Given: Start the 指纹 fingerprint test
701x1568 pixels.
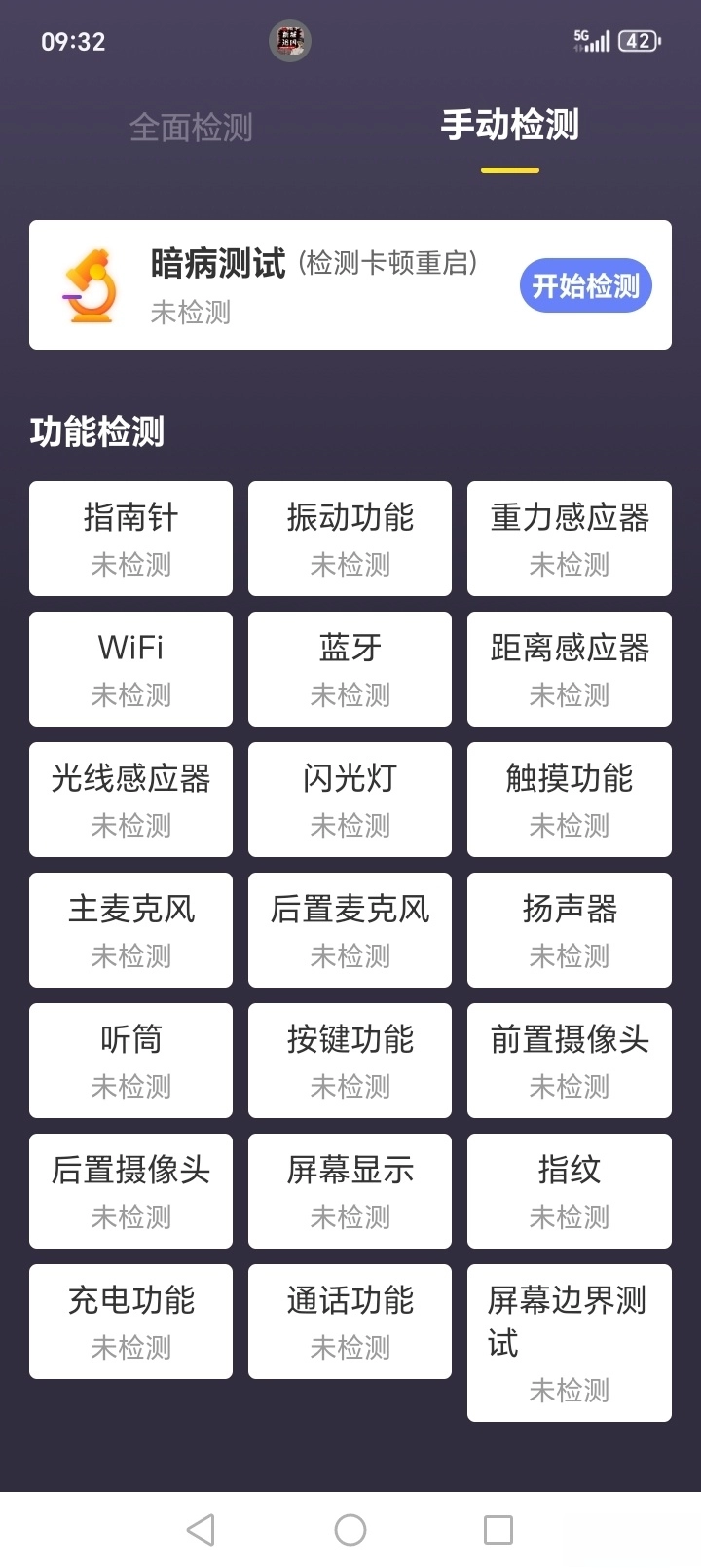Looking at the screenshot, I should [569, 1191].
